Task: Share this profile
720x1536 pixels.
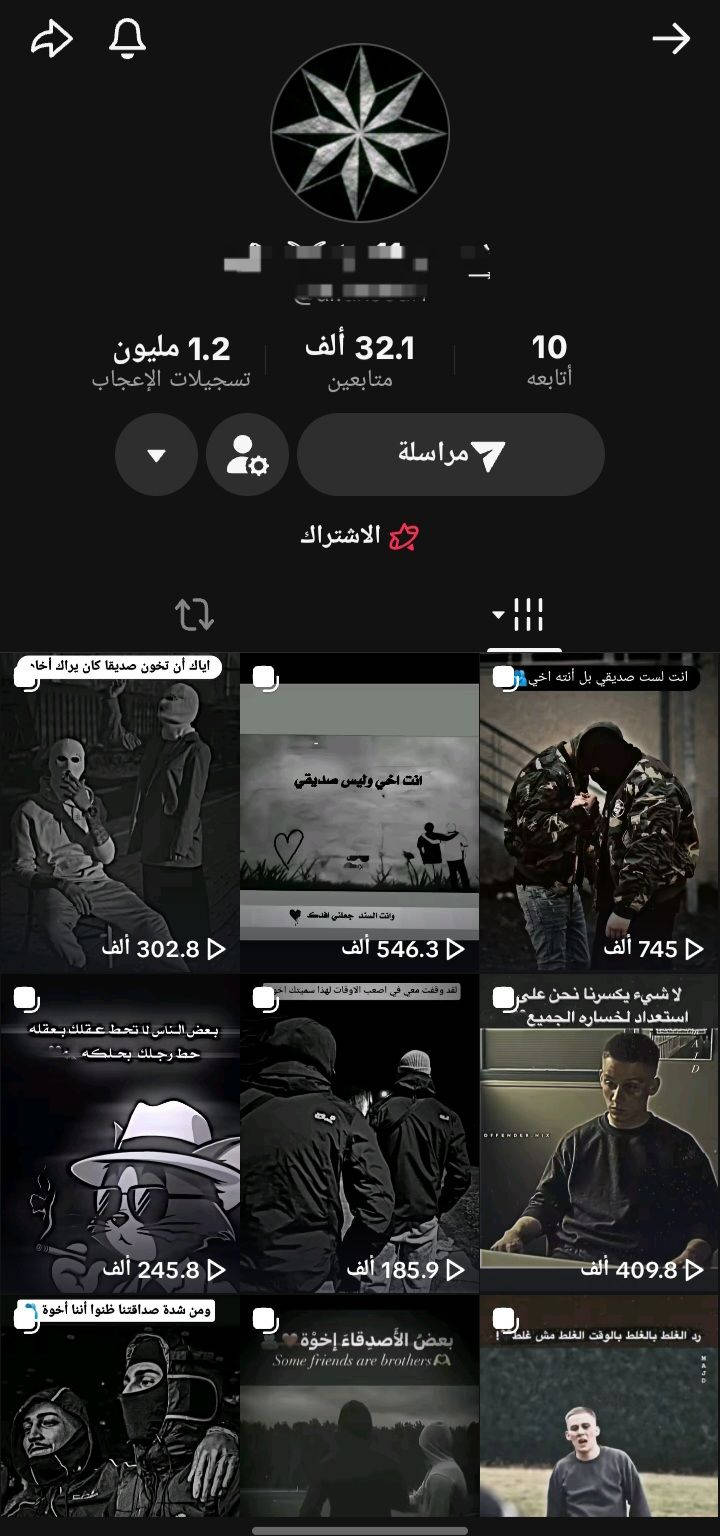Action: 51,40
